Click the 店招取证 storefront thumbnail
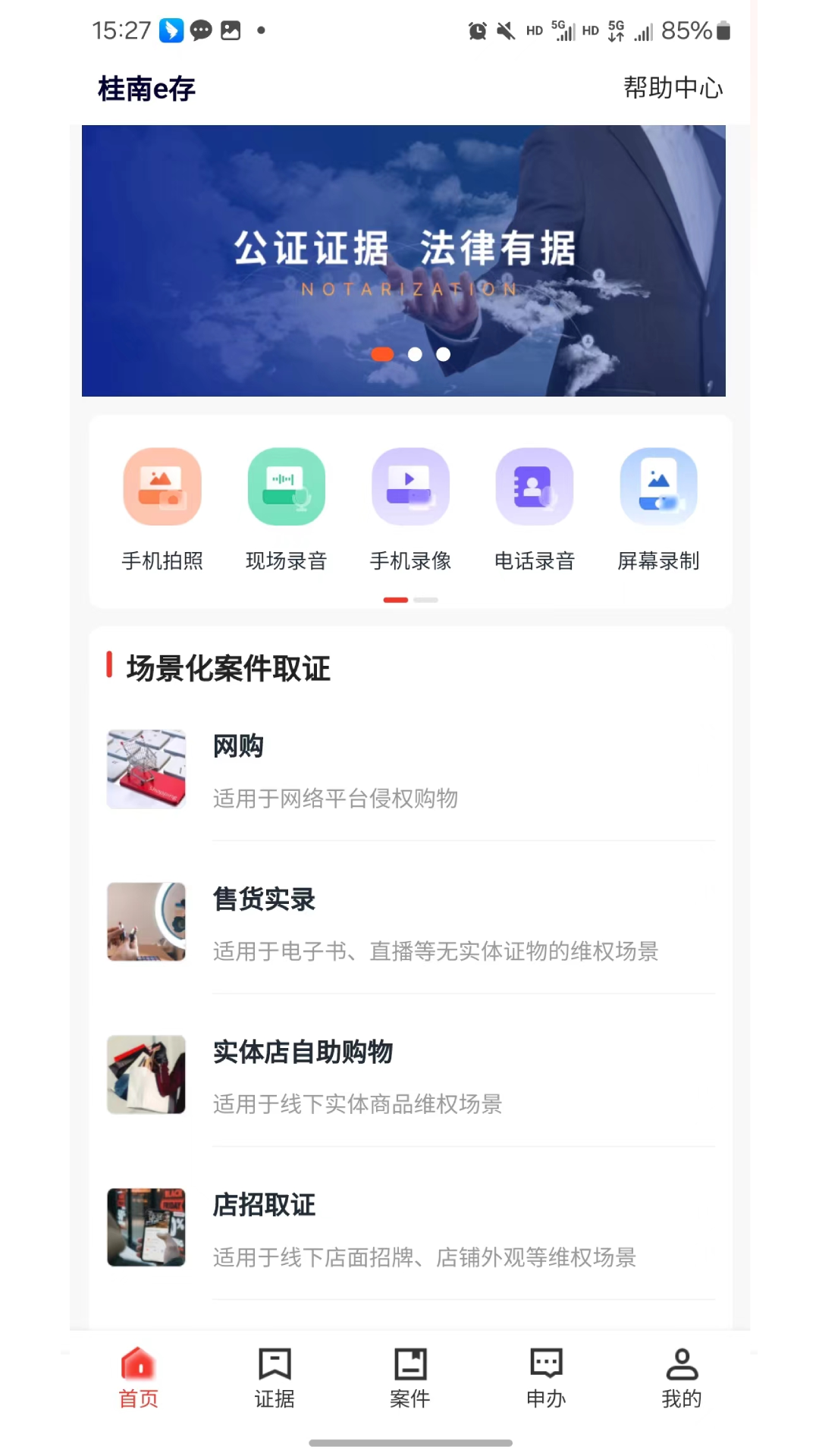 [x=146, y=1227]
